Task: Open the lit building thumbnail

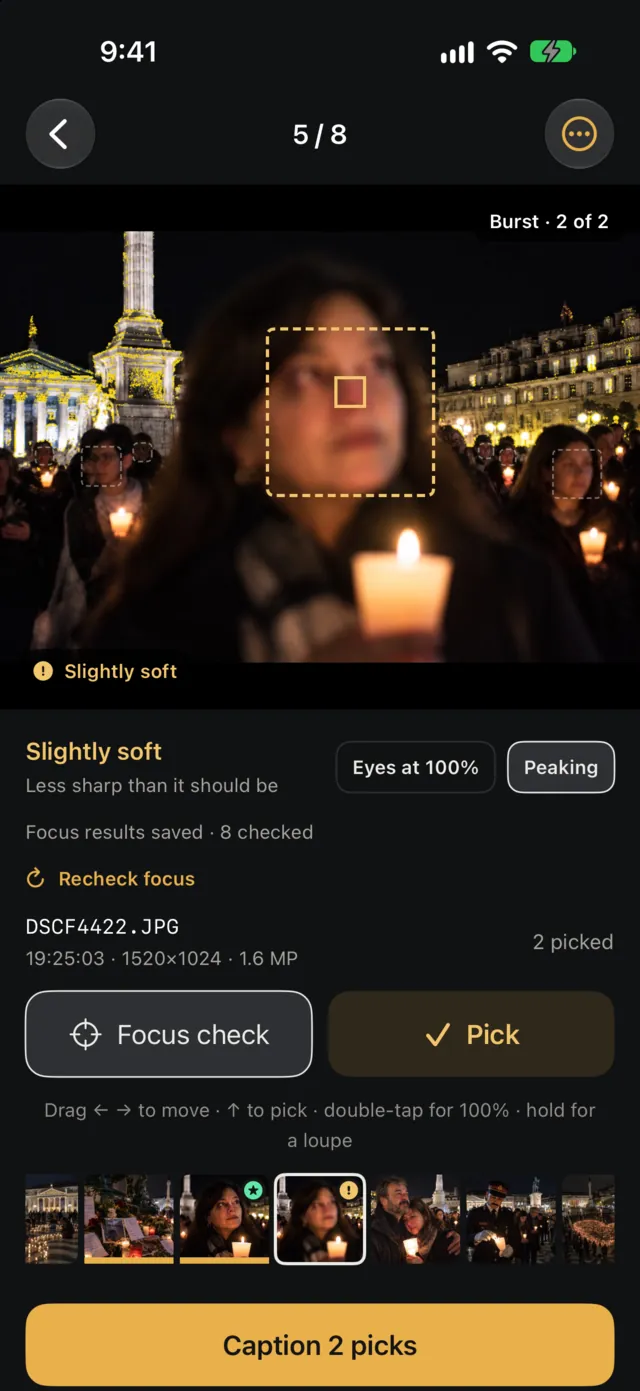Action: pyautogui.click(x=51, y=1219)
